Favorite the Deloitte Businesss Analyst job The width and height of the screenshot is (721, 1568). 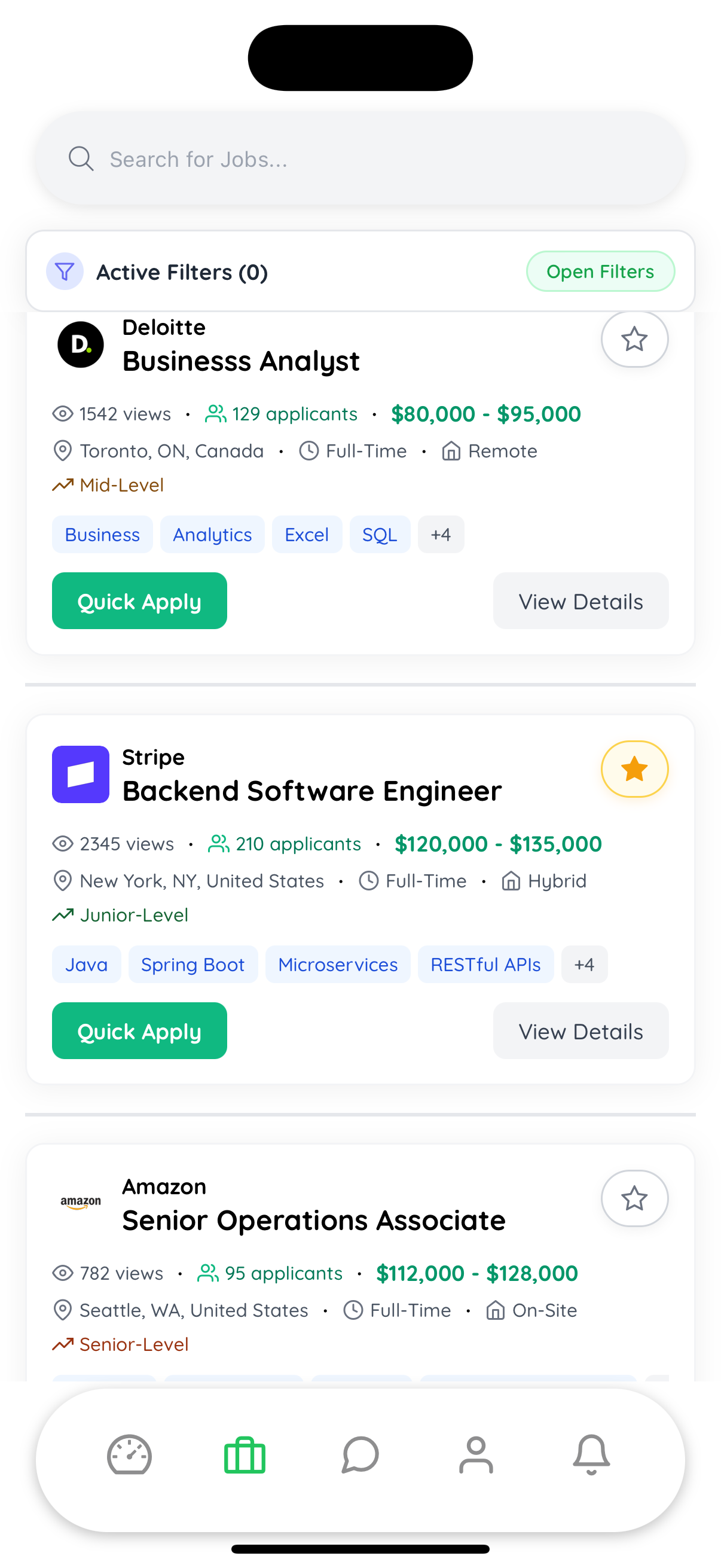pos(634,339)
